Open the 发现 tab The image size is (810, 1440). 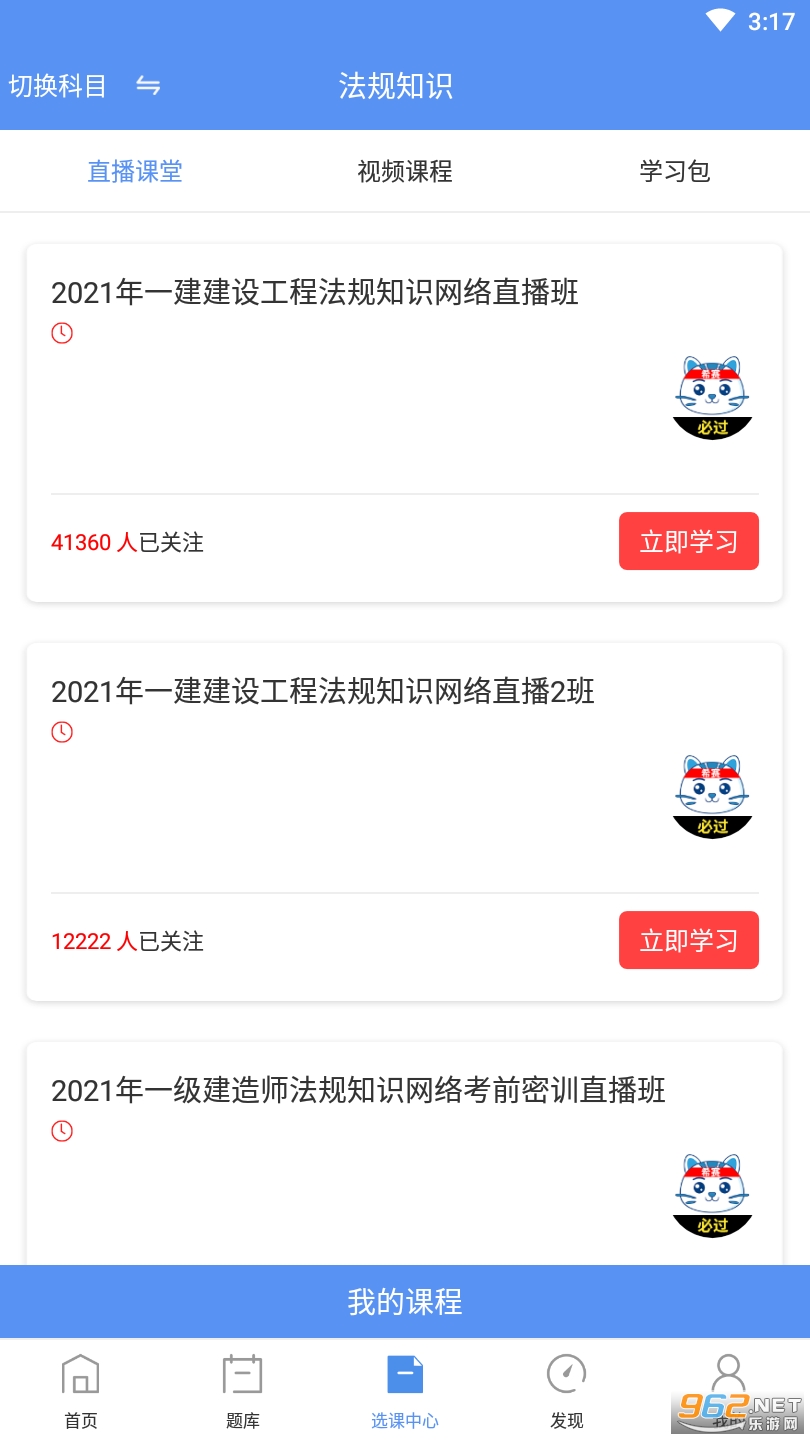point(567,1390)
